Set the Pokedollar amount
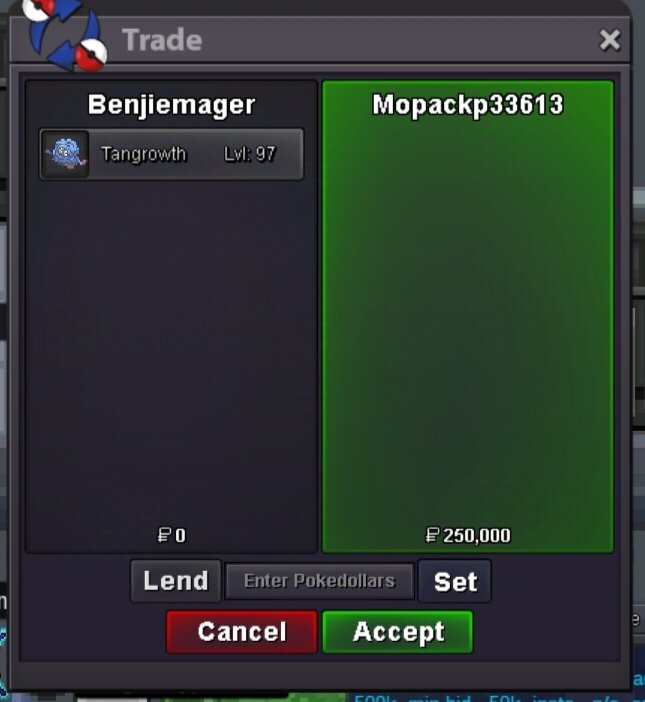The height and width of the screenshot is (702, 645). point(455,582)
